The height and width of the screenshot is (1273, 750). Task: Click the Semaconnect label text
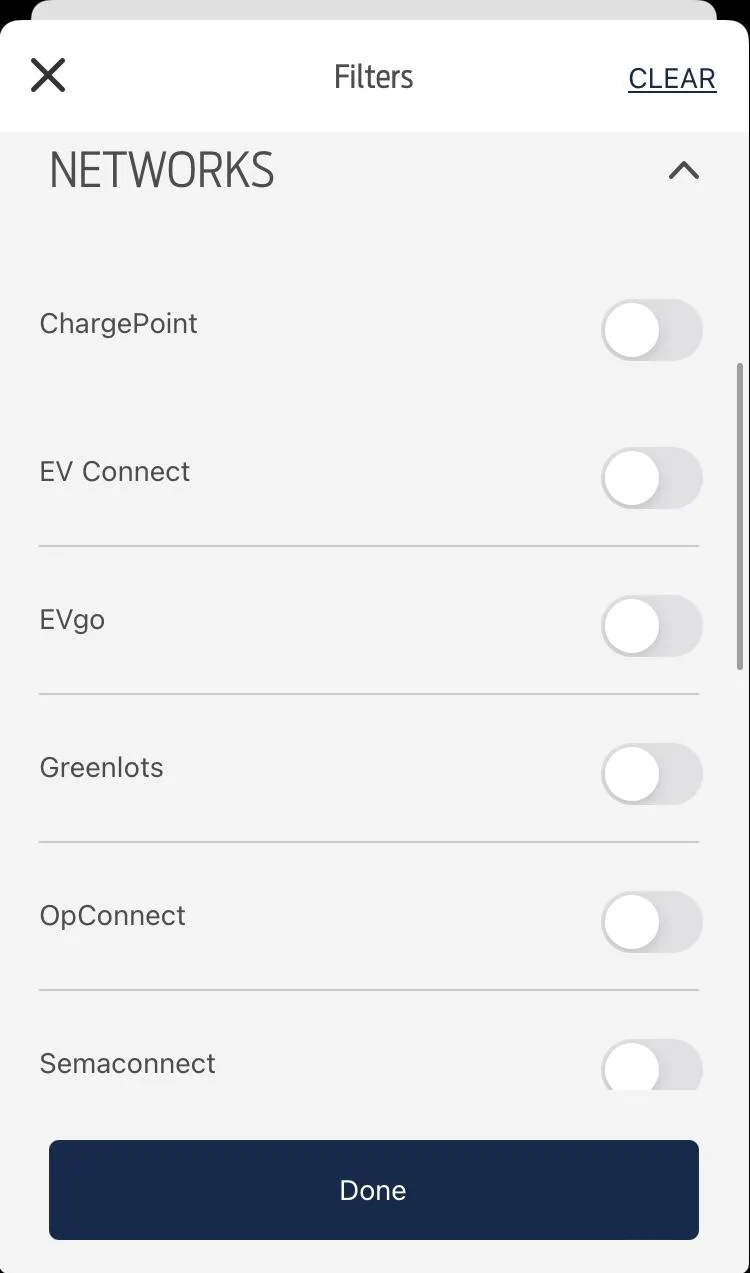[127, 1063]
